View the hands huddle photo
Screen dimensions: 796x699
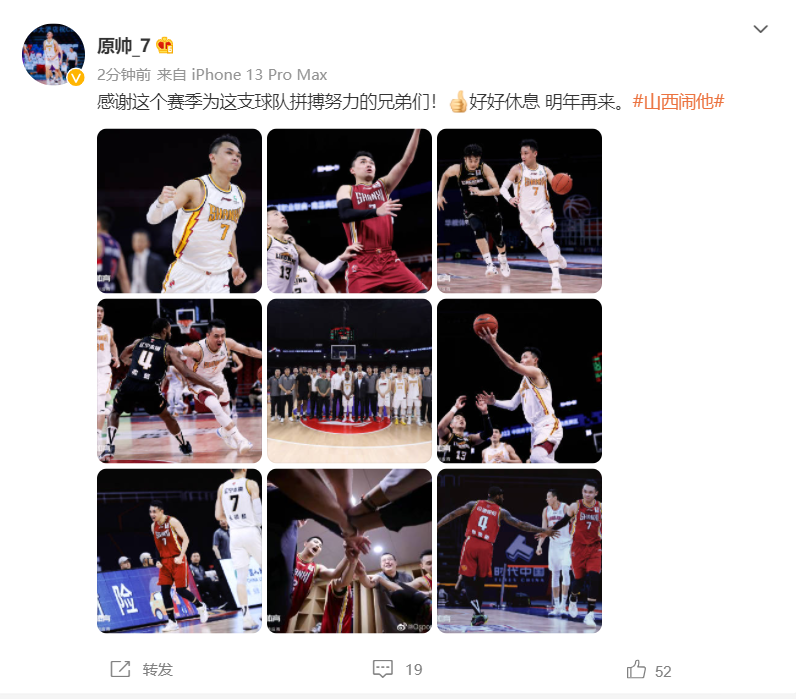[349, 551]
